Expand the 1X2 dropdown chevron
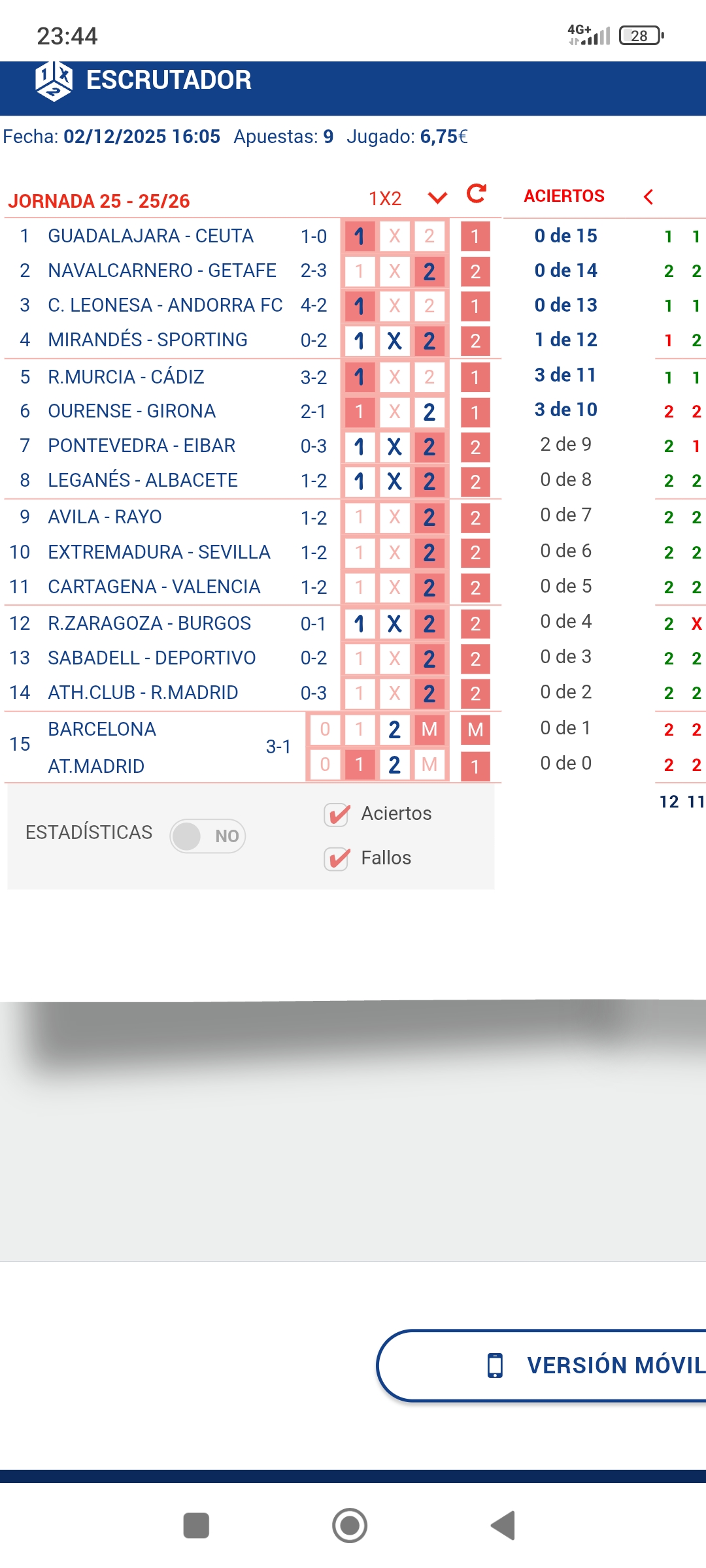The height and width of the screenshot is (1568, 706). click(437, 197)
